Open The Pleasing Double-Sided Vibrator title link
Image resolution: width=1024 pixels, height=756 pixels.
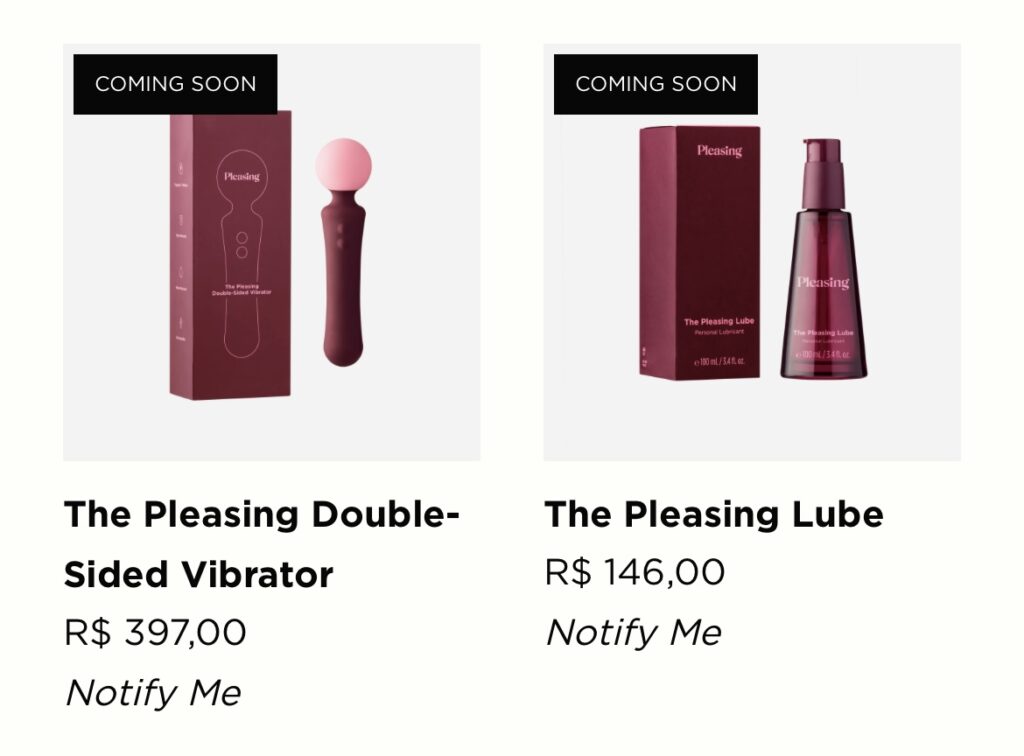pos(261,544)
